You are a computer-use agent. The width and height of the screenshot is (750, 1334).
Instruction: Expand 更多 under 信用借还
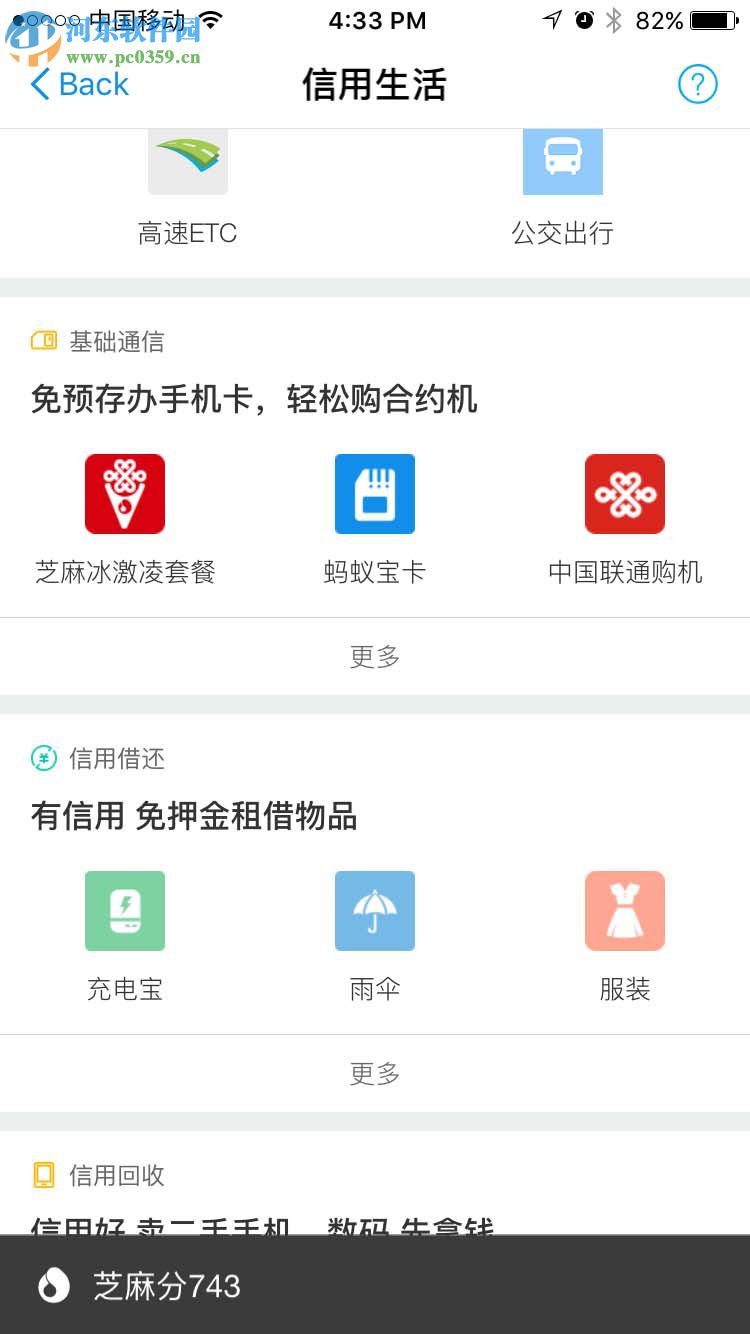coord(375,1074)
